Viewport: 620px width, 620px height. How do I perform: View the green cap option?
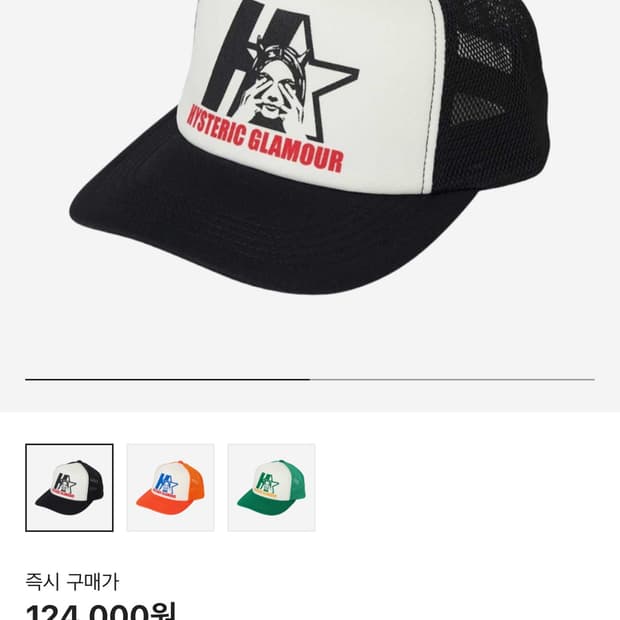[271, 487]
